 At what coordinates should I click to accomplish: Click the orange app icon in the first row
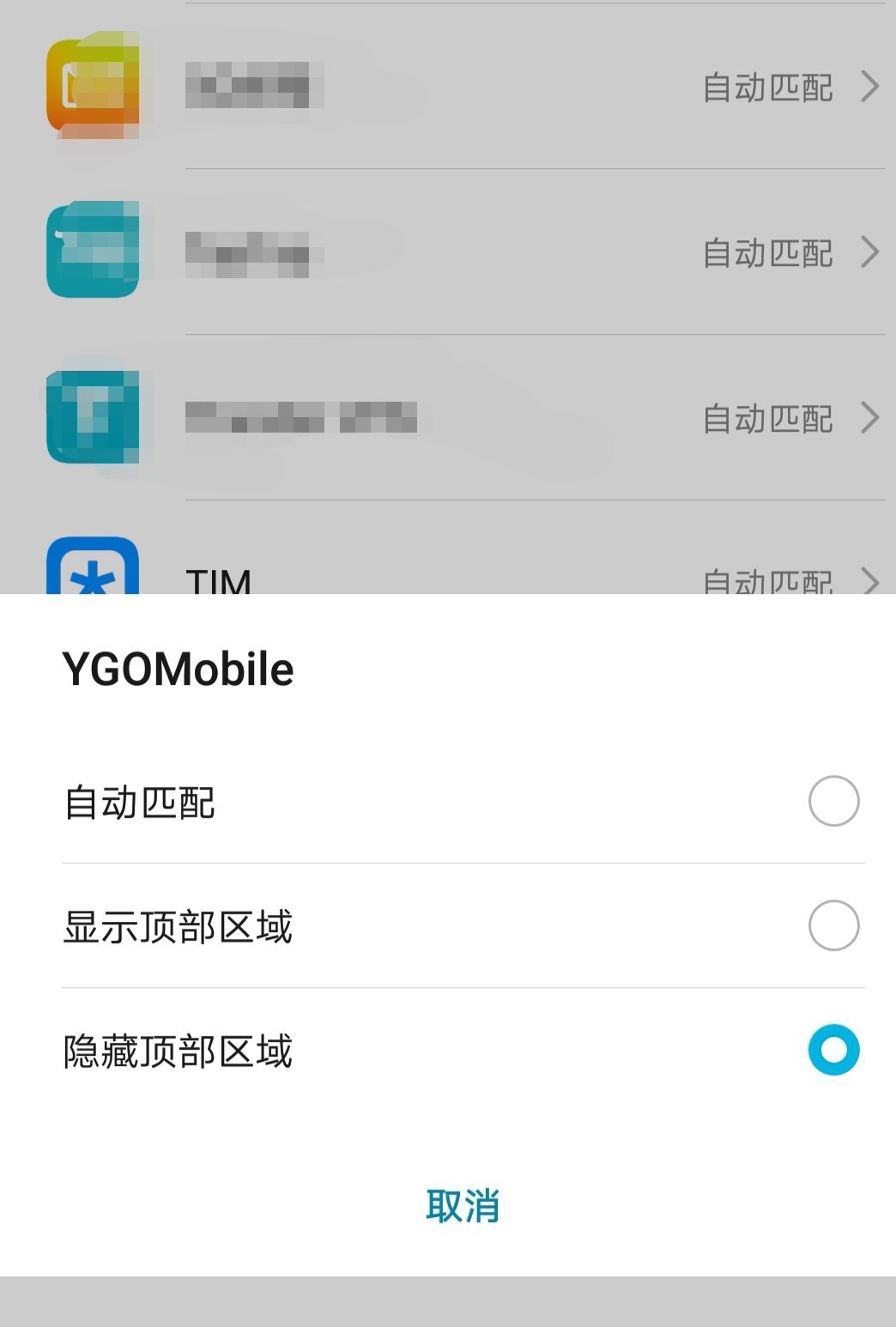[92, 86]
